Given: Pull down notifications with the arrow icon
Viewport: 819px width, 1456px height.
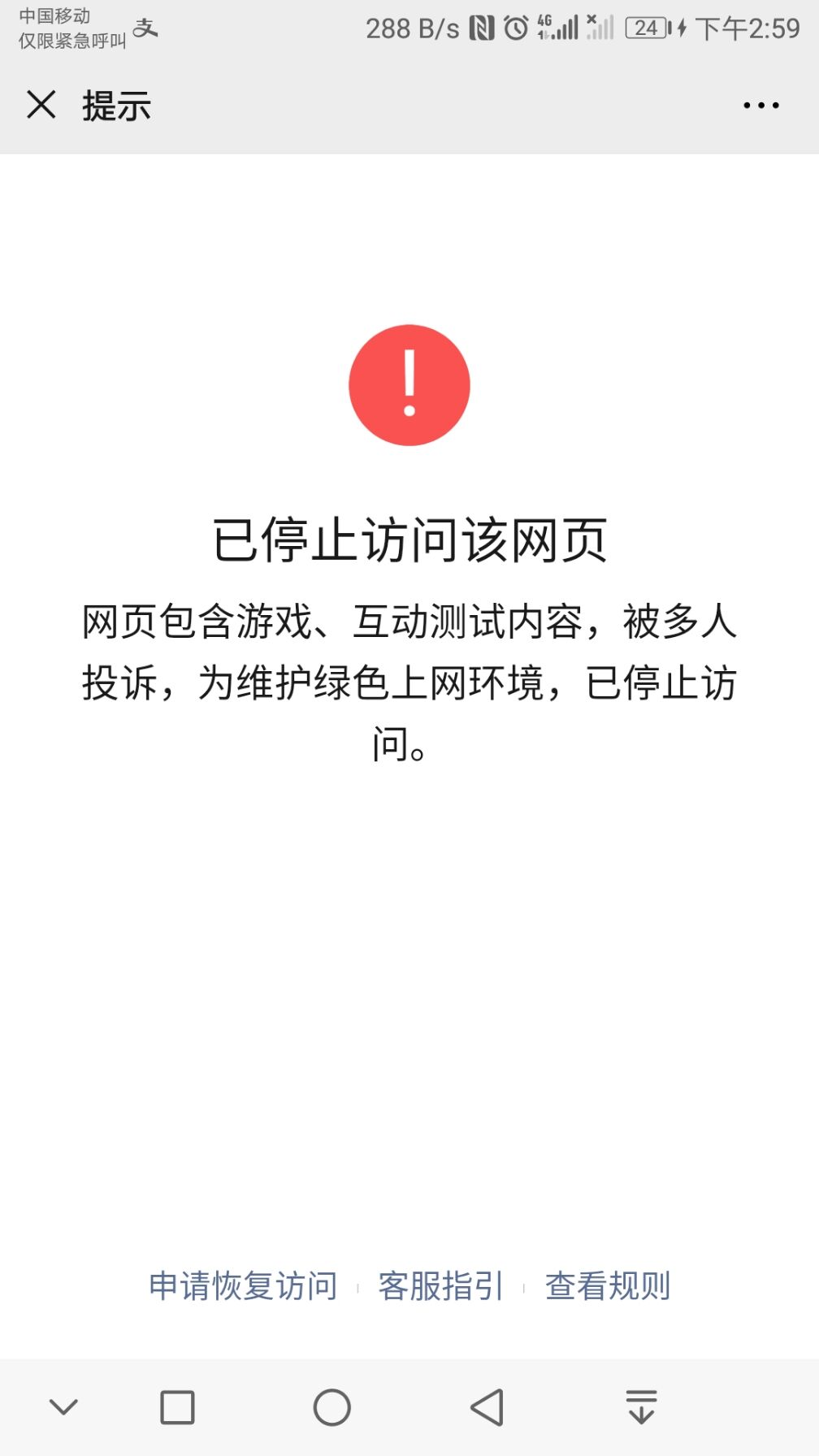Looking at the screenshot, I should point(642,1406).
